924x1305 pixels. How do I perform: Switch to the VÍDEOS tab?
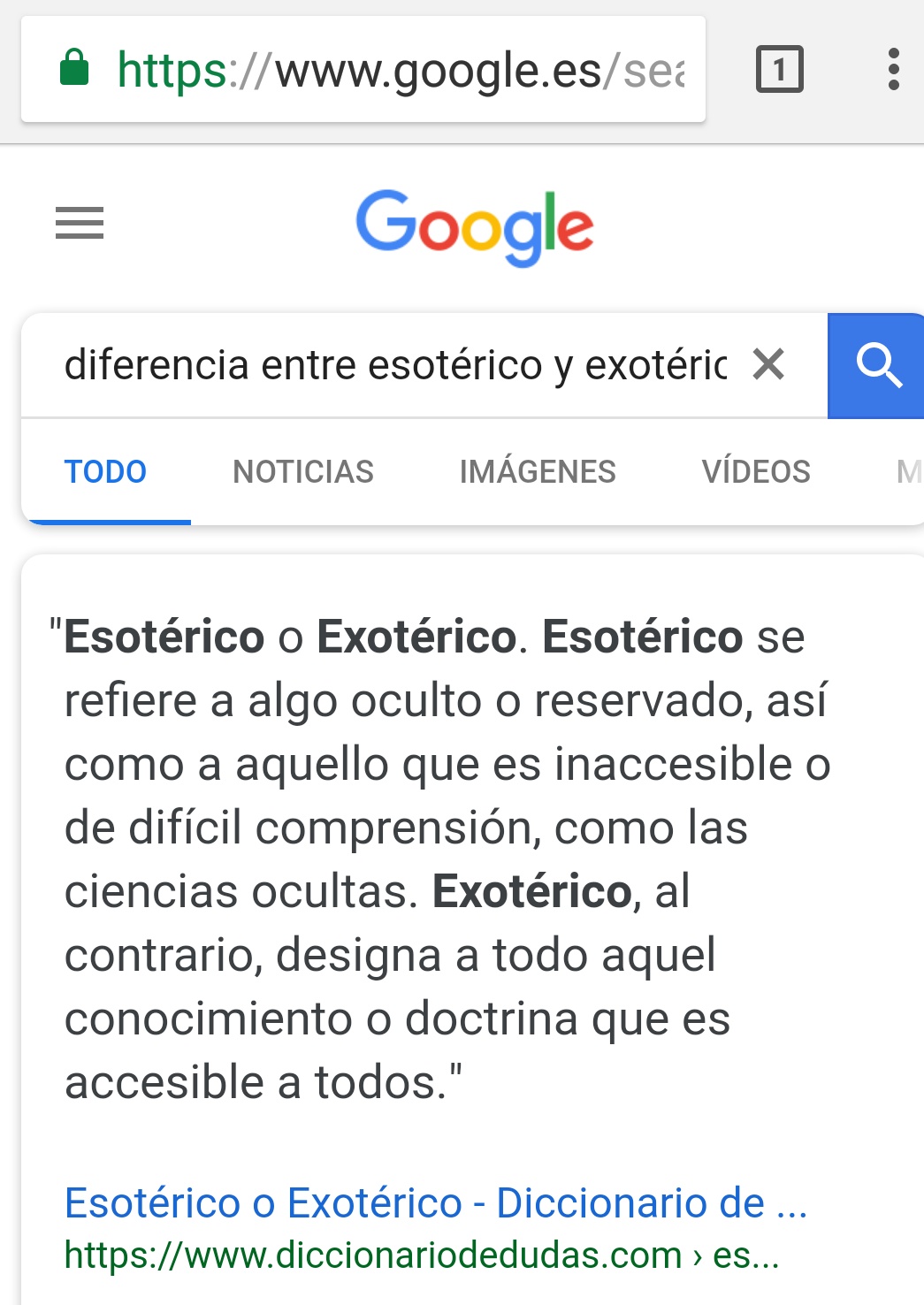click(x=756, y=472)
